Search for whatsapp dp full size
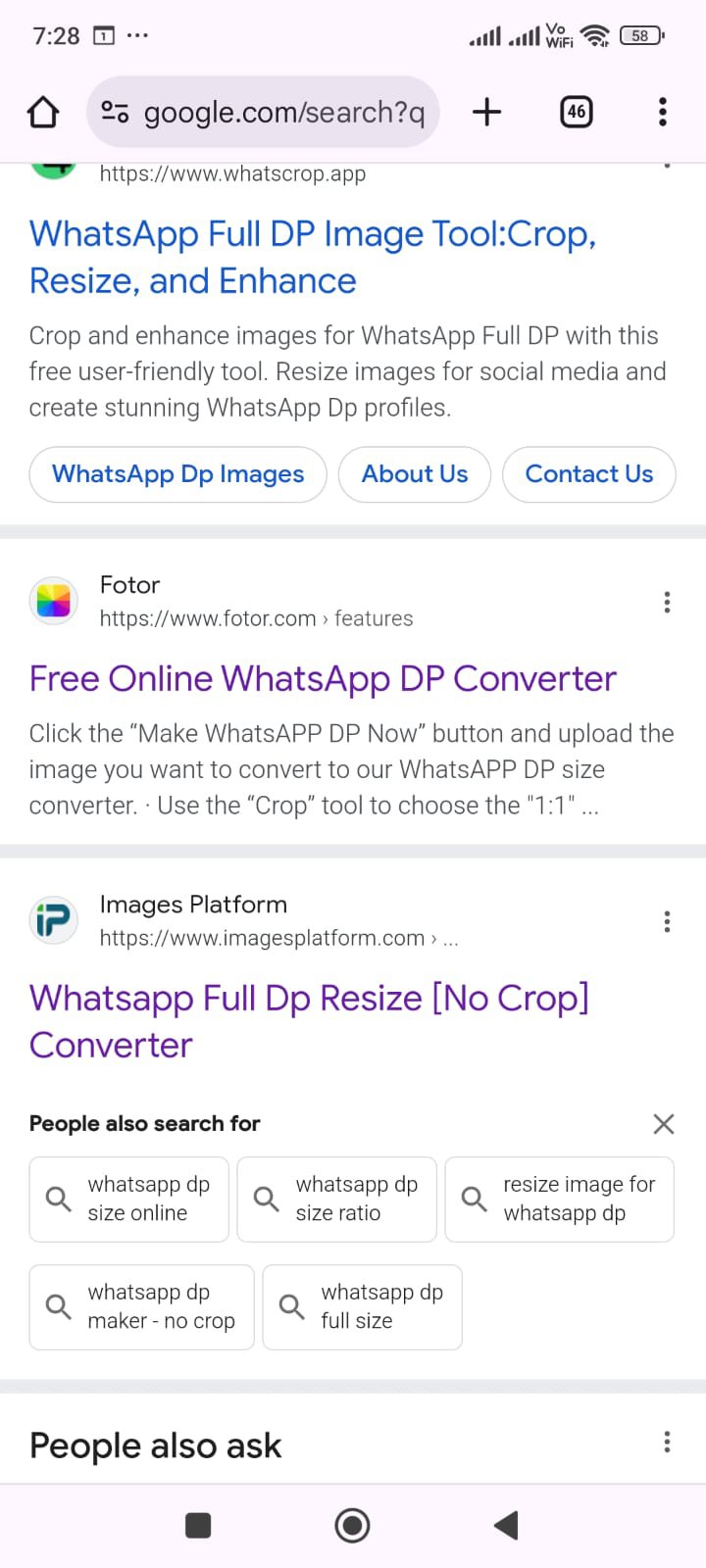 click(363, 1307)
